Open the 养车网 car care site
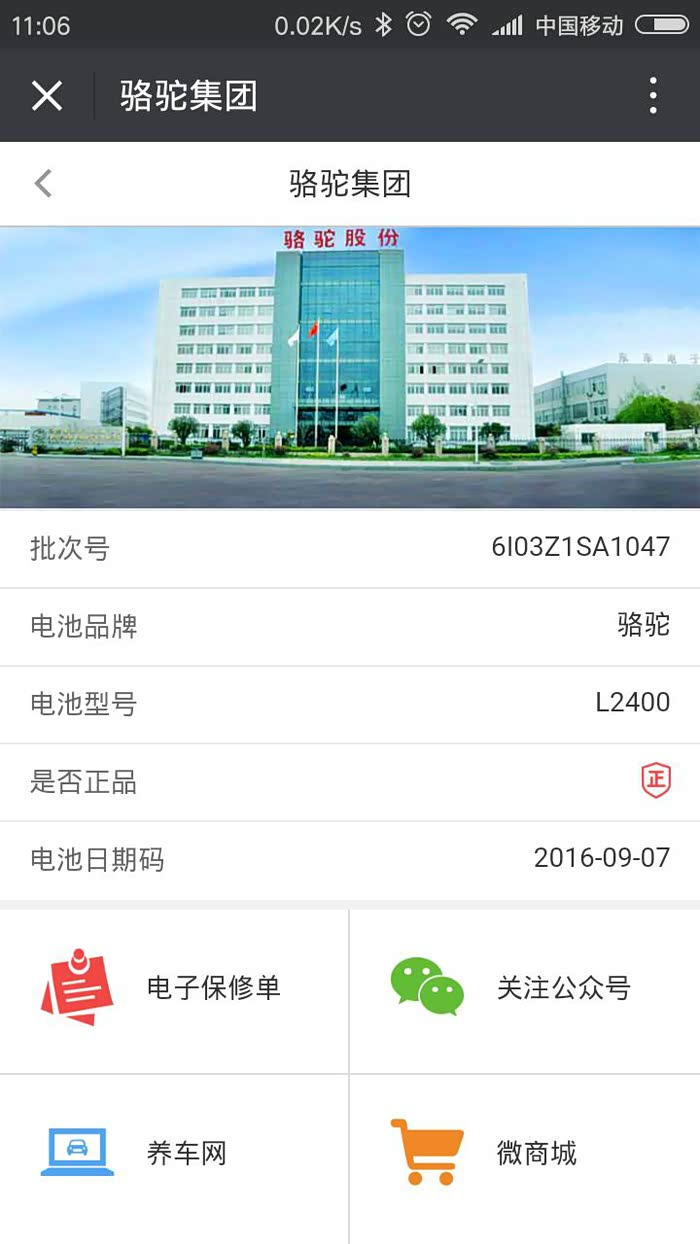The width and height of the screenshot is (700, 1244). (x=175, y=1154)
